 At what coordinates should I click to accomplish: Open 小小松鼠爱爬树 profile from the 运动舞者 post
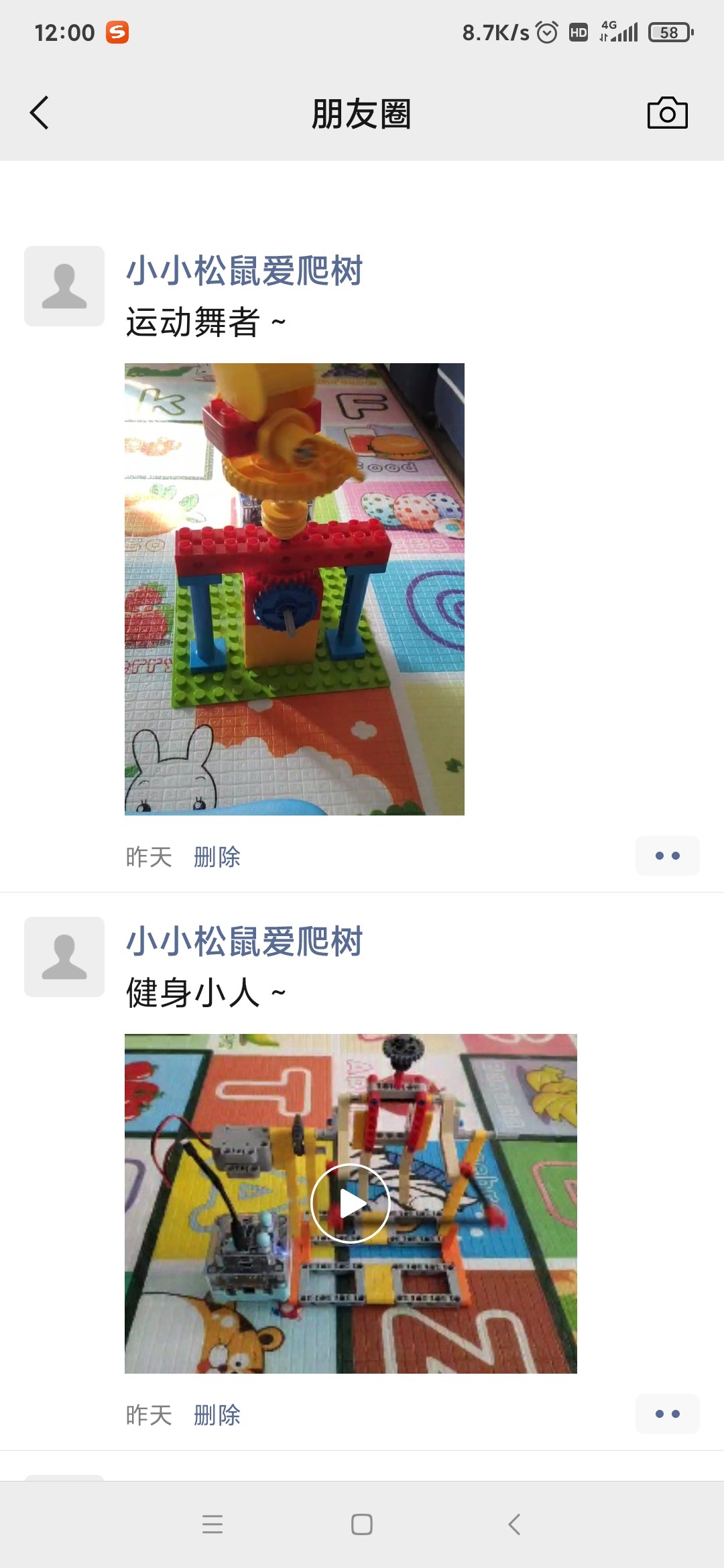244,271
